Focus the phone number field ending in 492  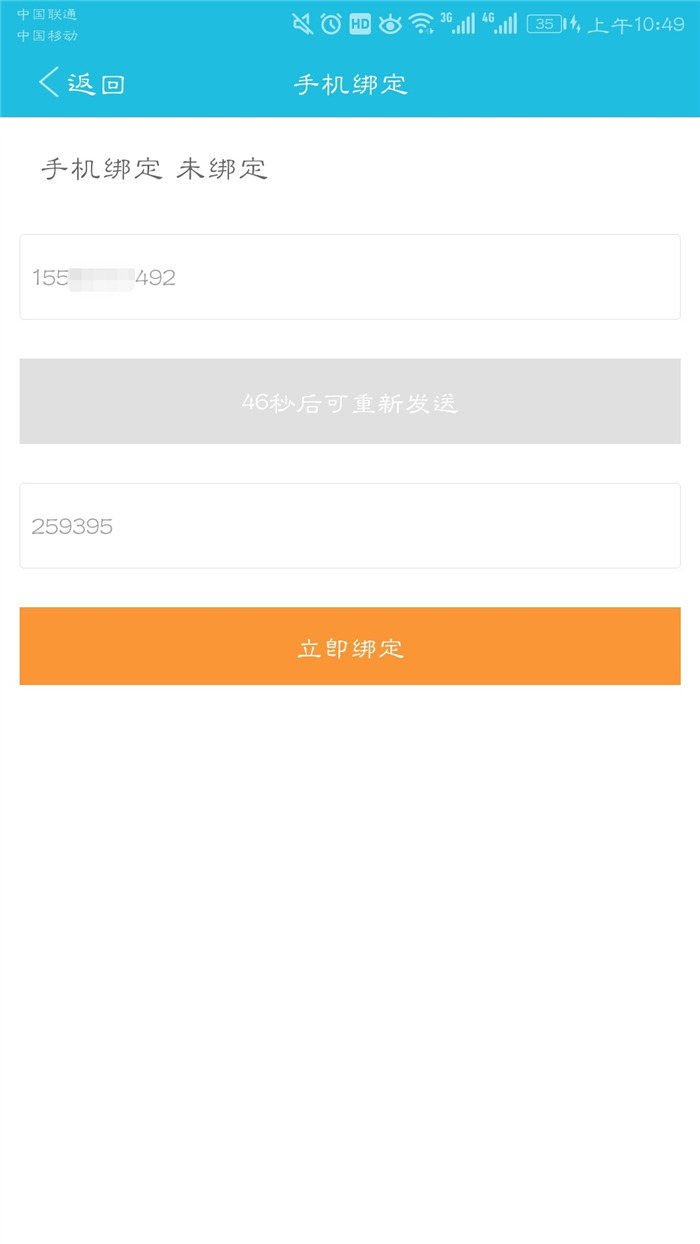pyautogui.click(x=349, y=277)
